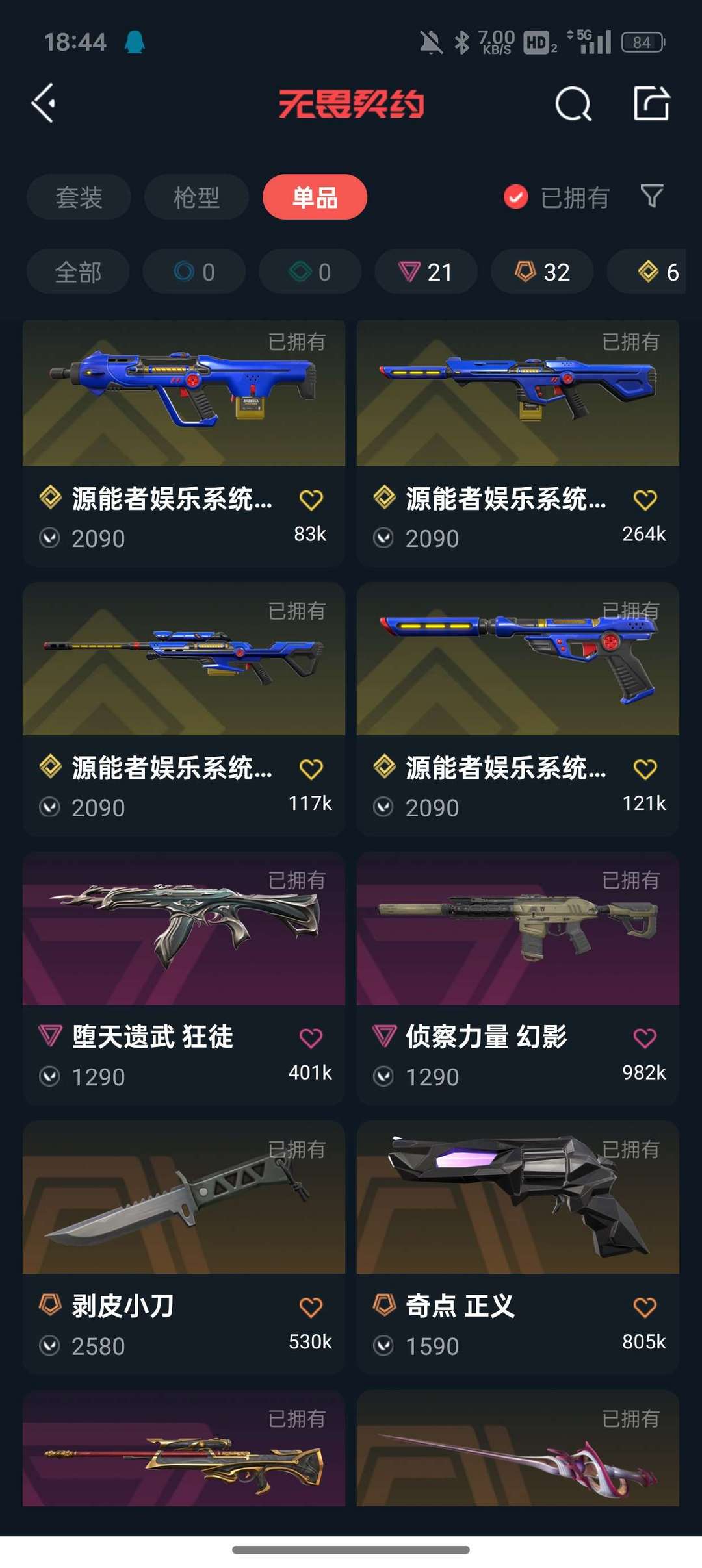Switch to the 套装 tab
Screen dimensions: 702x1568
point(79,197)
